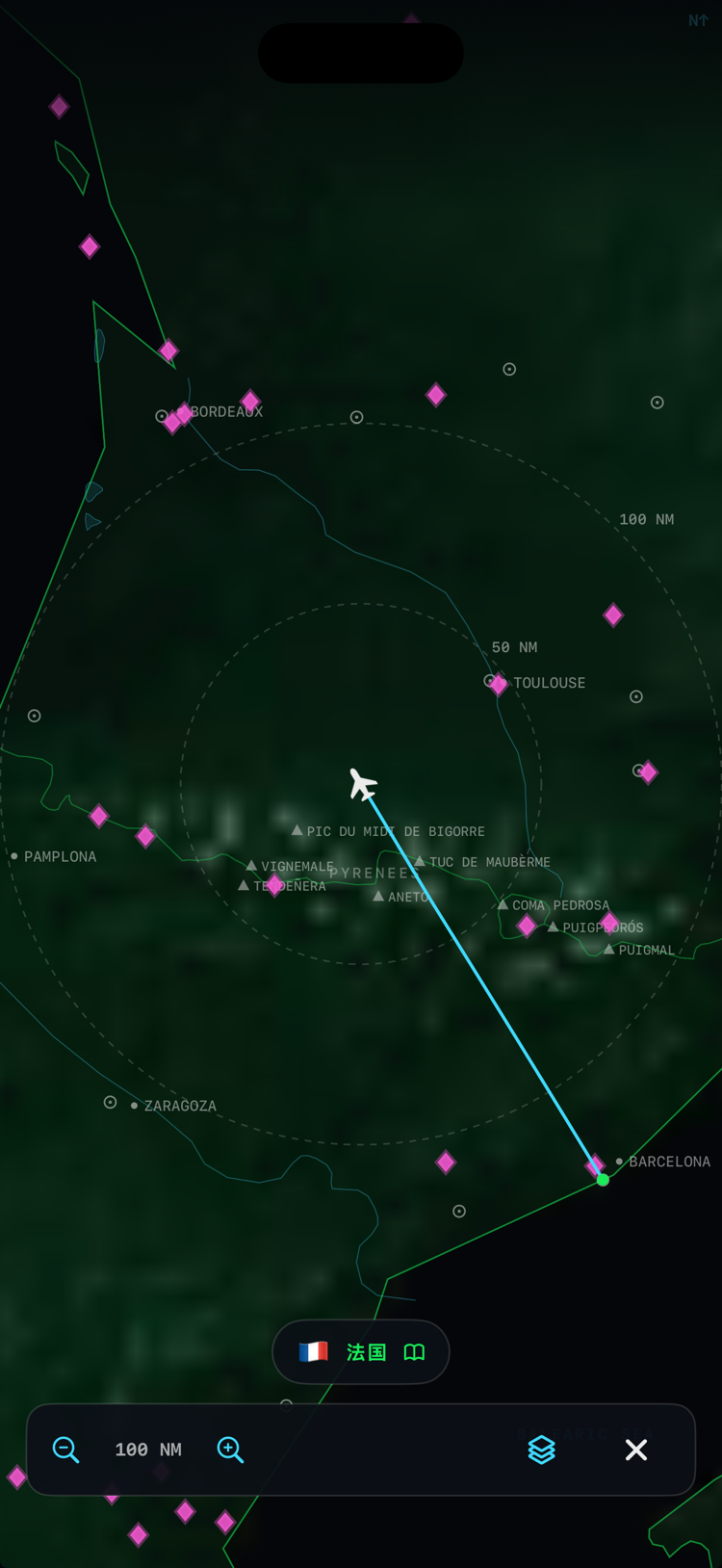The width and height of the screenshot is (722, 1568).
Task: Tap the pink marker at Toulouse
Action: click(x=499, y=685)
